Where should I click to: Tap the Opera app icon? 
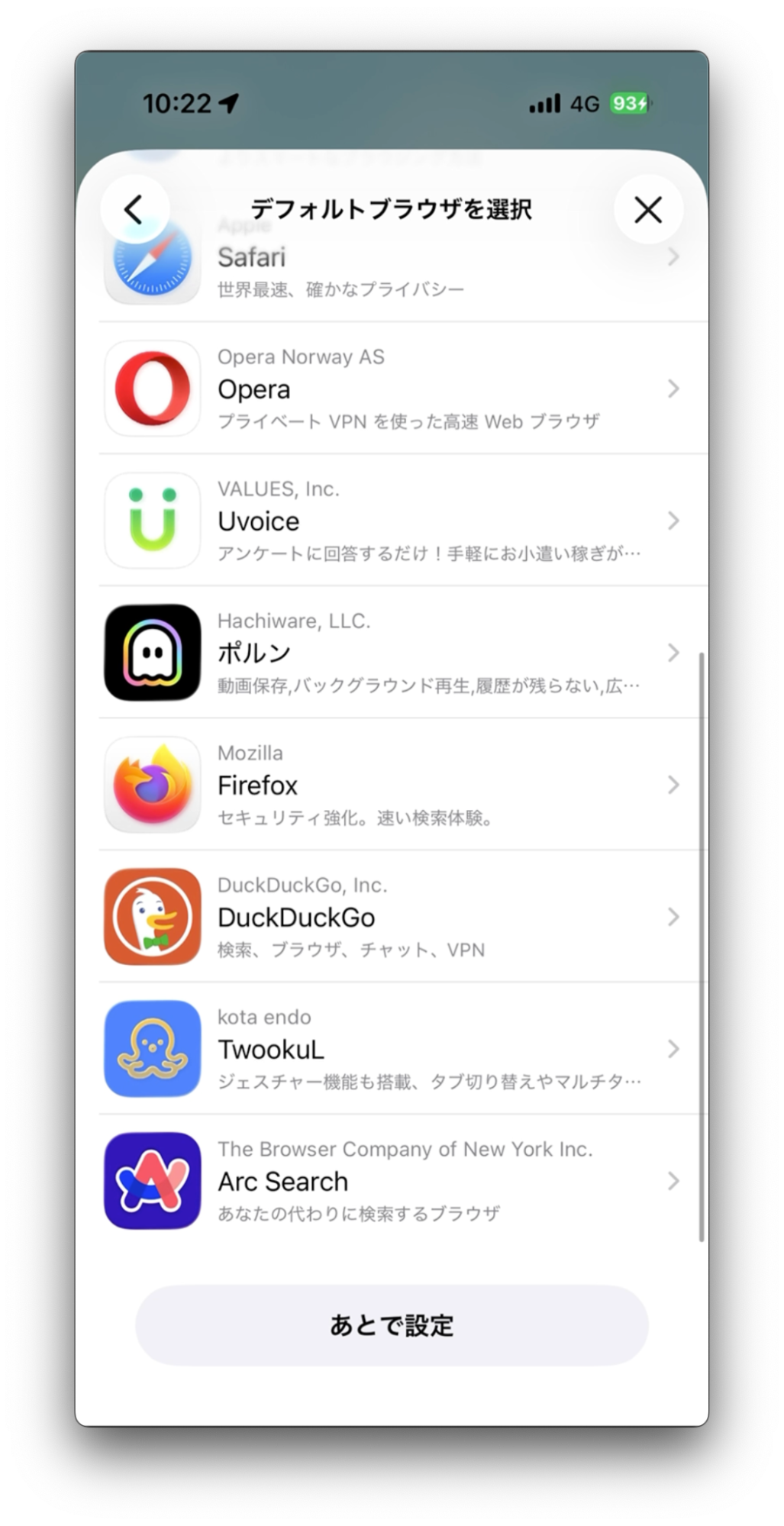[x=152, y=389]
